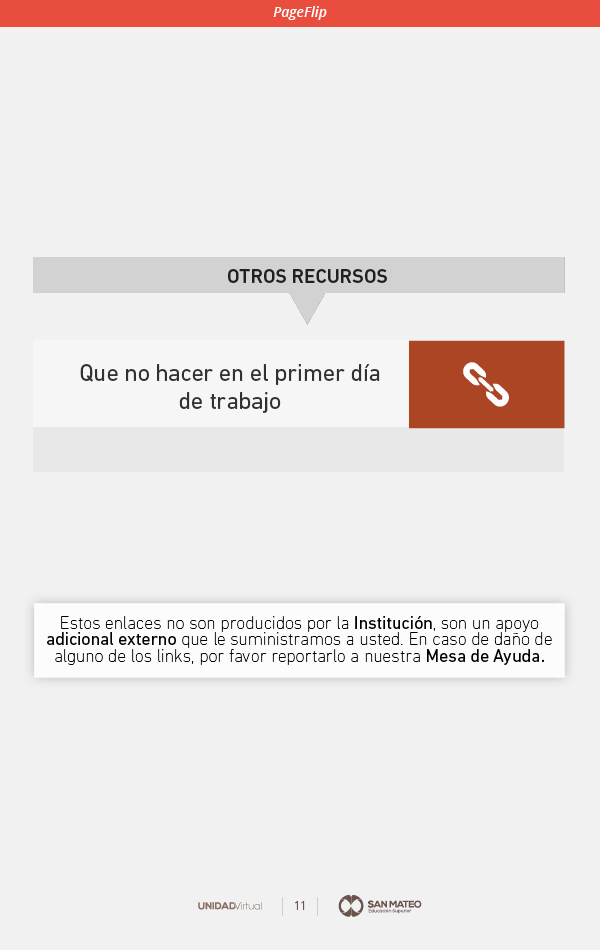Open the link for 'Que no hacer en el primer día de trabajo'

click(486, 385)
